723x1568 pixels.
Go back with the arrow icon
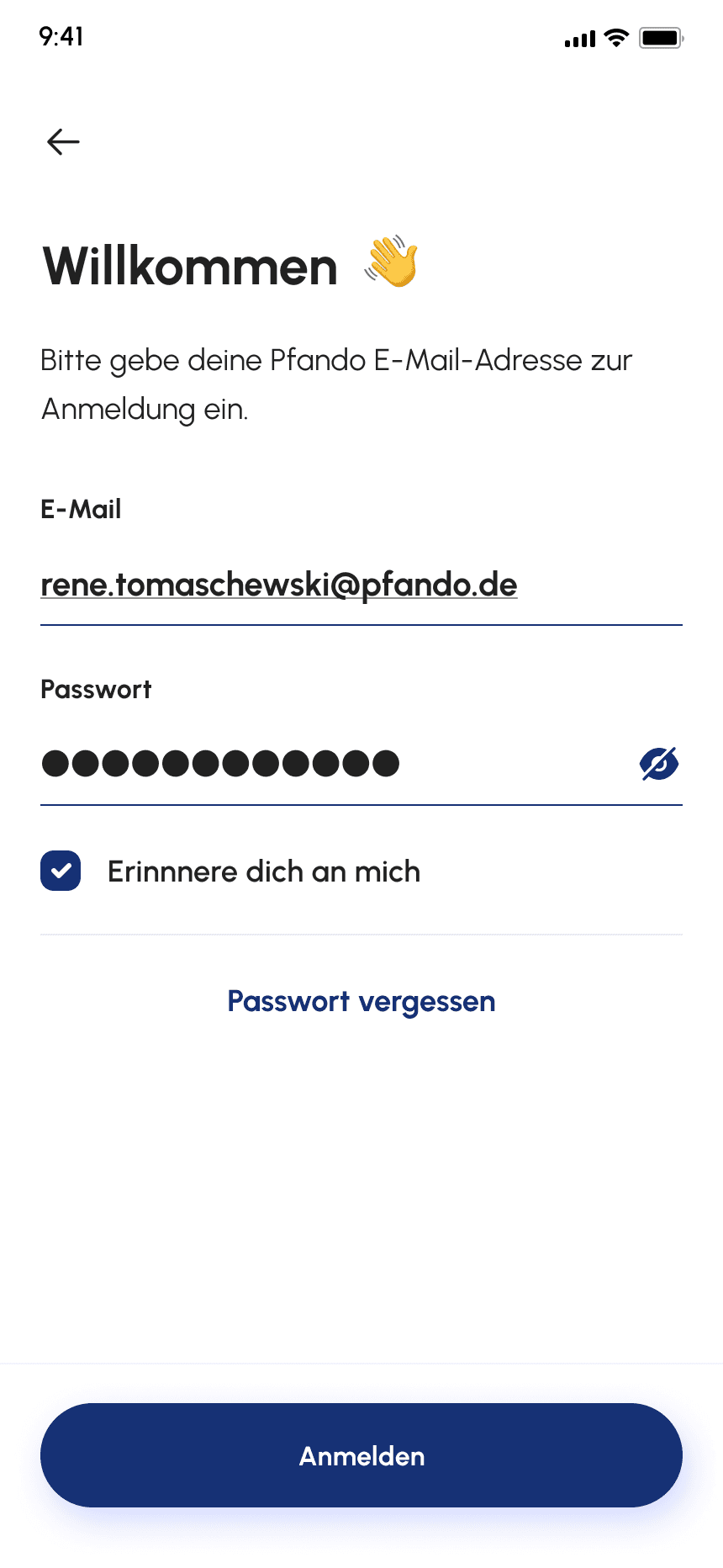(x=63, y=141)
